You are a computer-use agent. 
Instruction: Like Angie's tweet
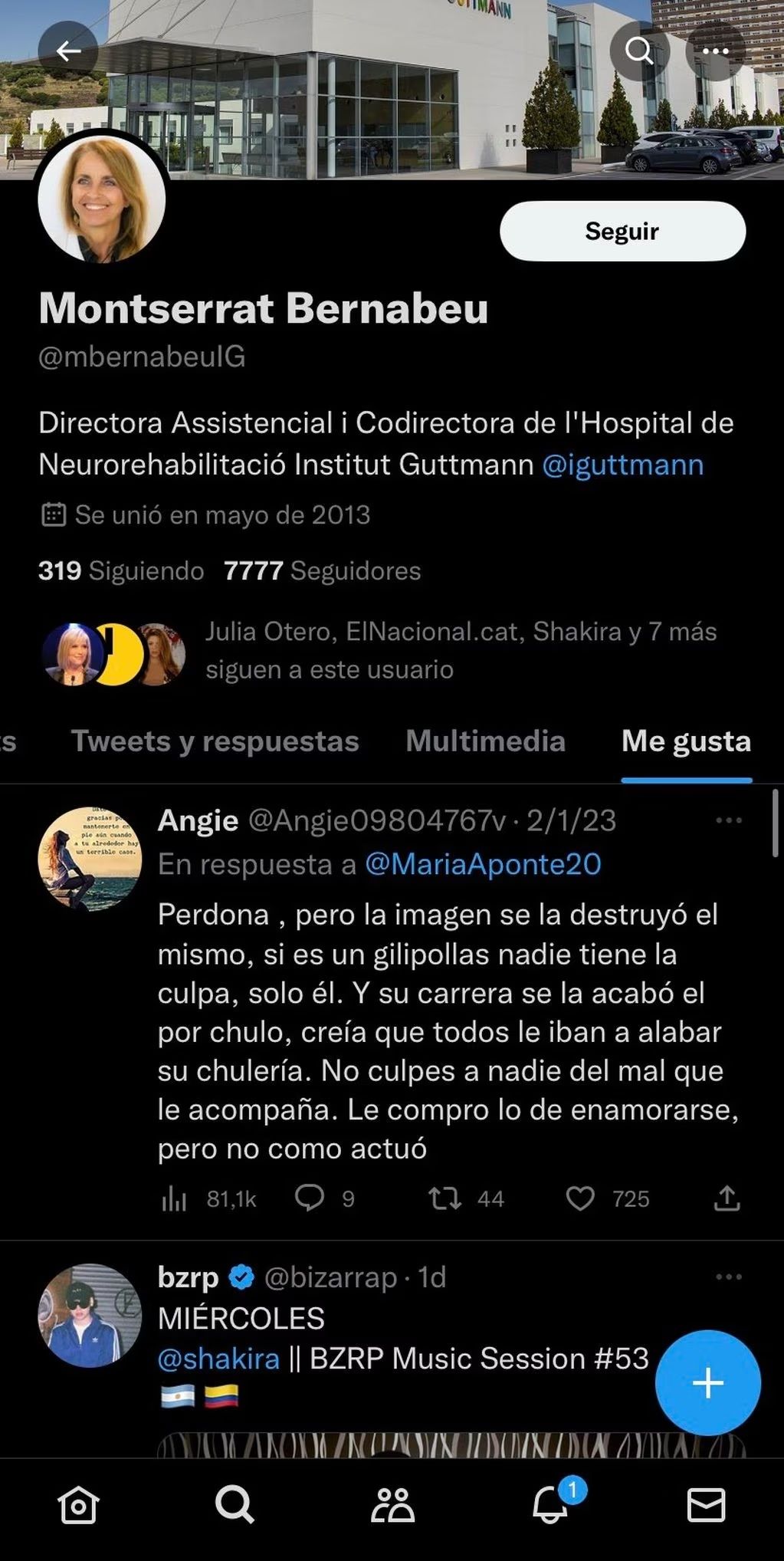pos(580,1198)
